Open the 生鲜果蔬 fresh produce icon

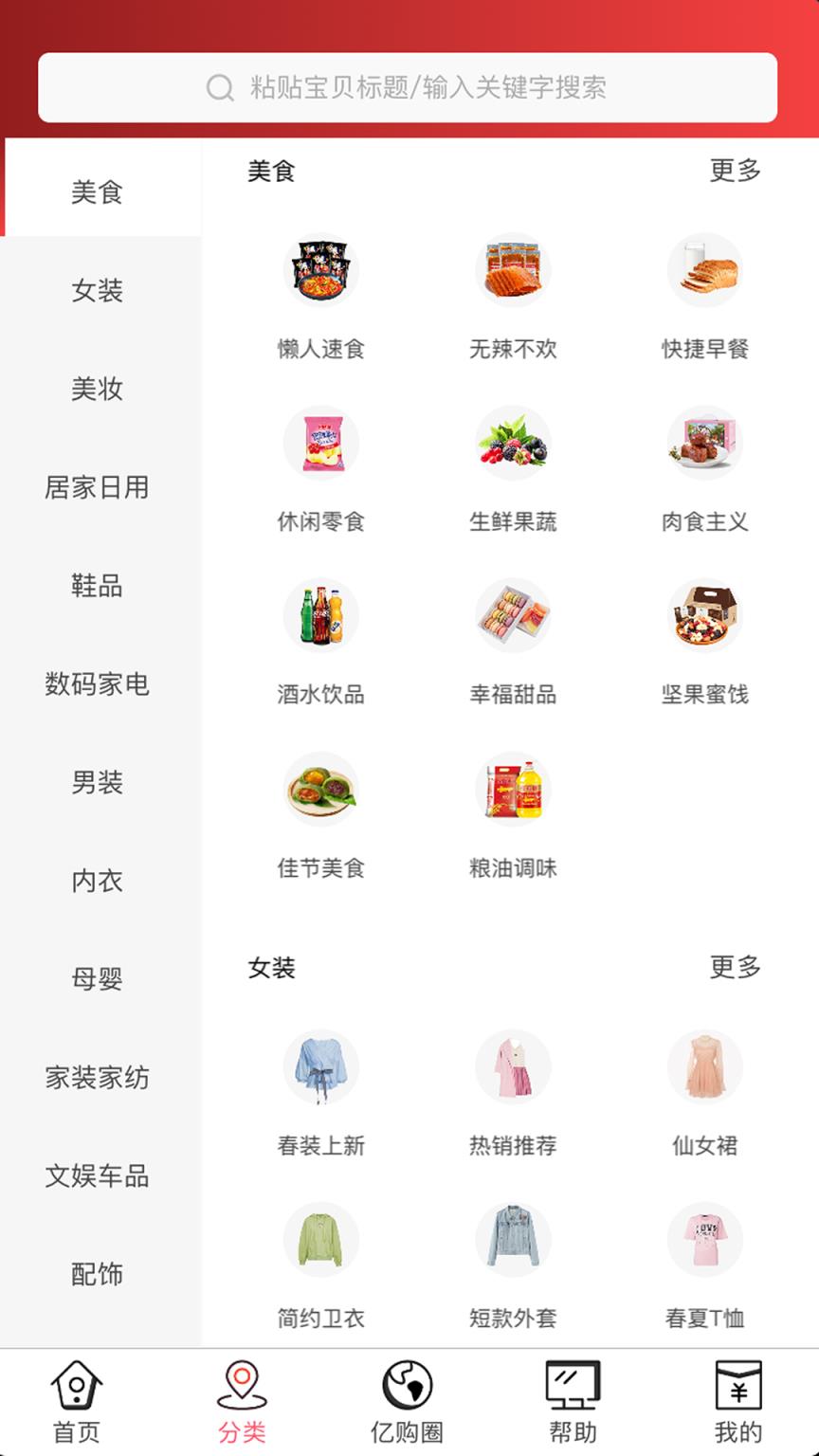point(513,442)
